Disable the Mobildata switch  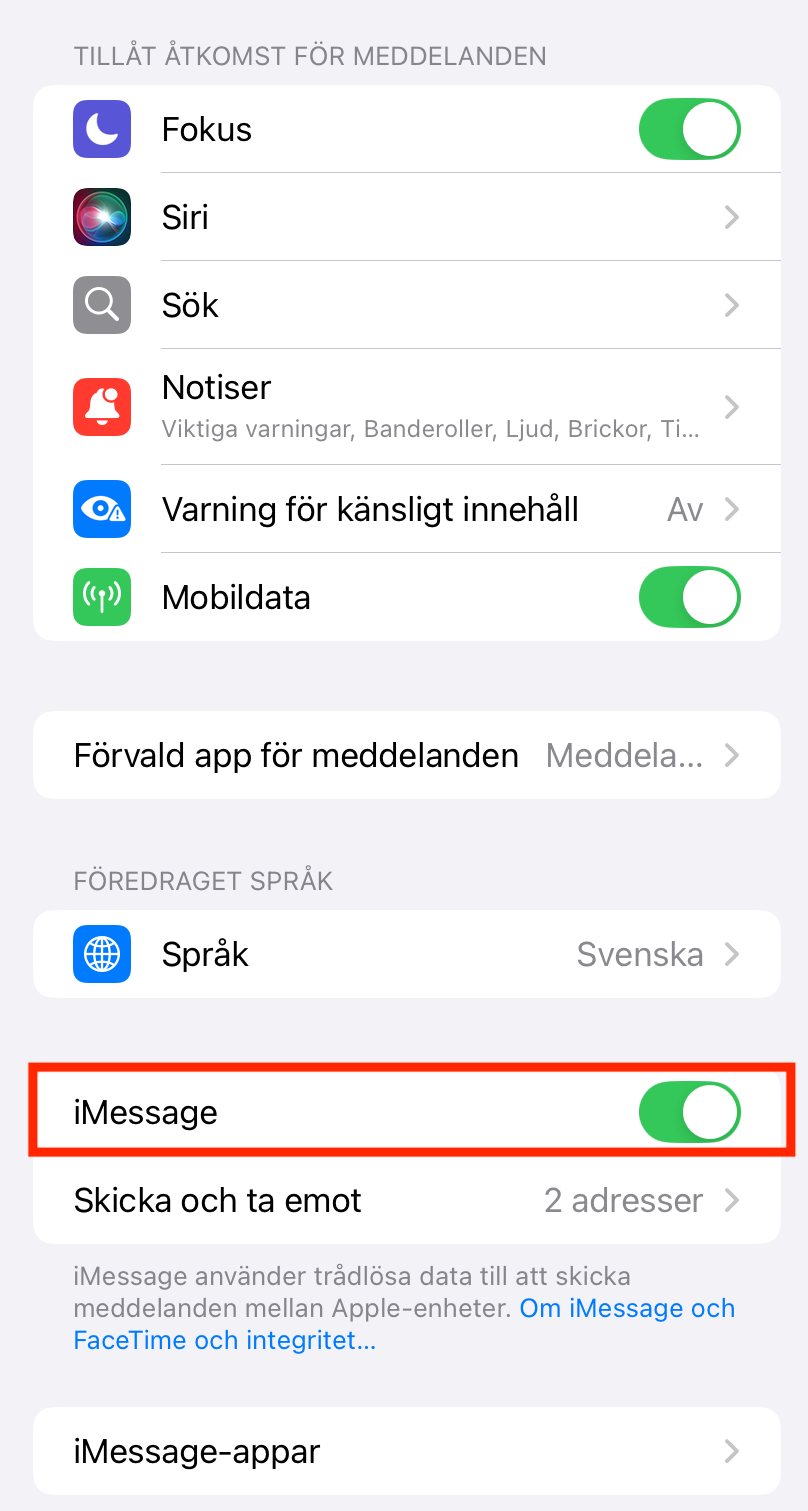(689, 597)
